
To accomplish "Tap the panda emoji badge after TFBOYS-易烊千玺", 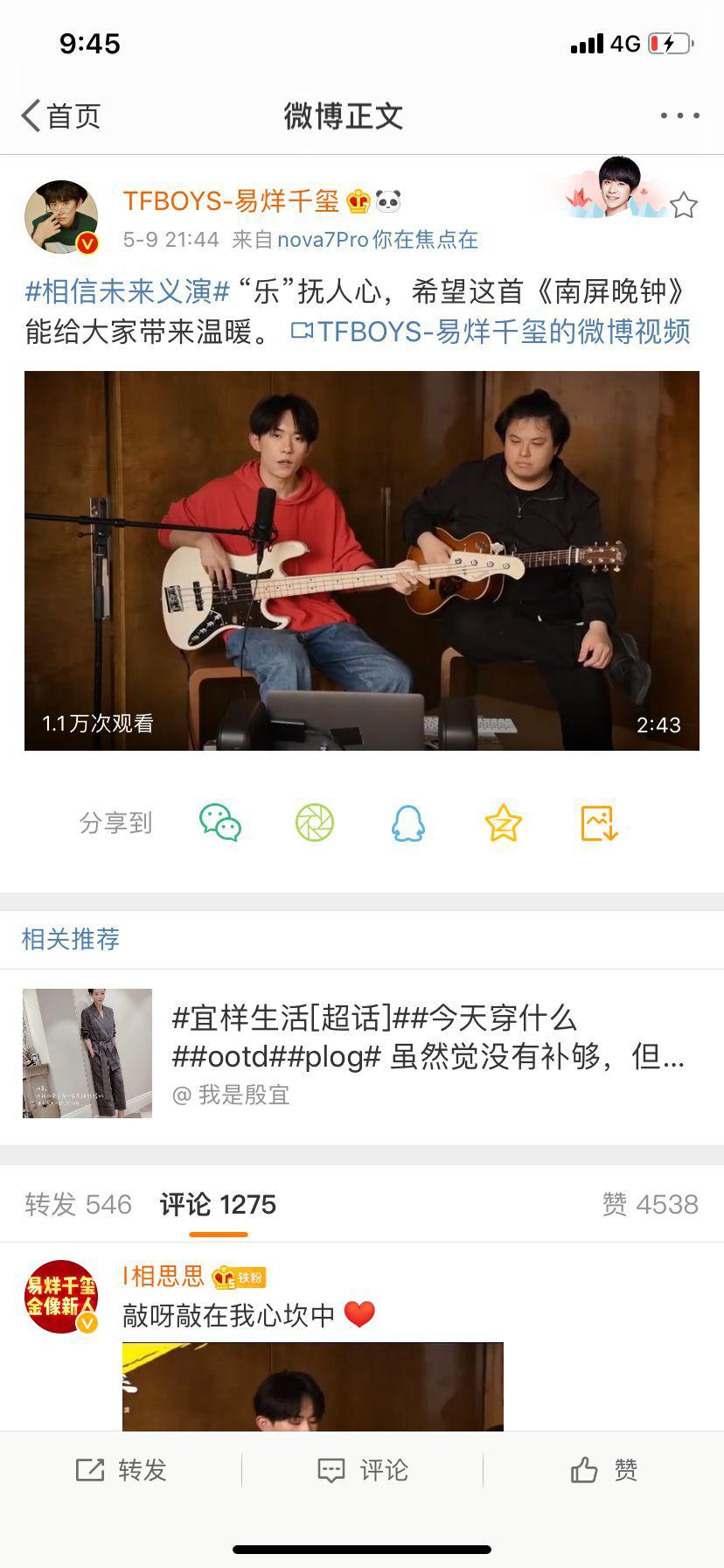I will point(387,199).
